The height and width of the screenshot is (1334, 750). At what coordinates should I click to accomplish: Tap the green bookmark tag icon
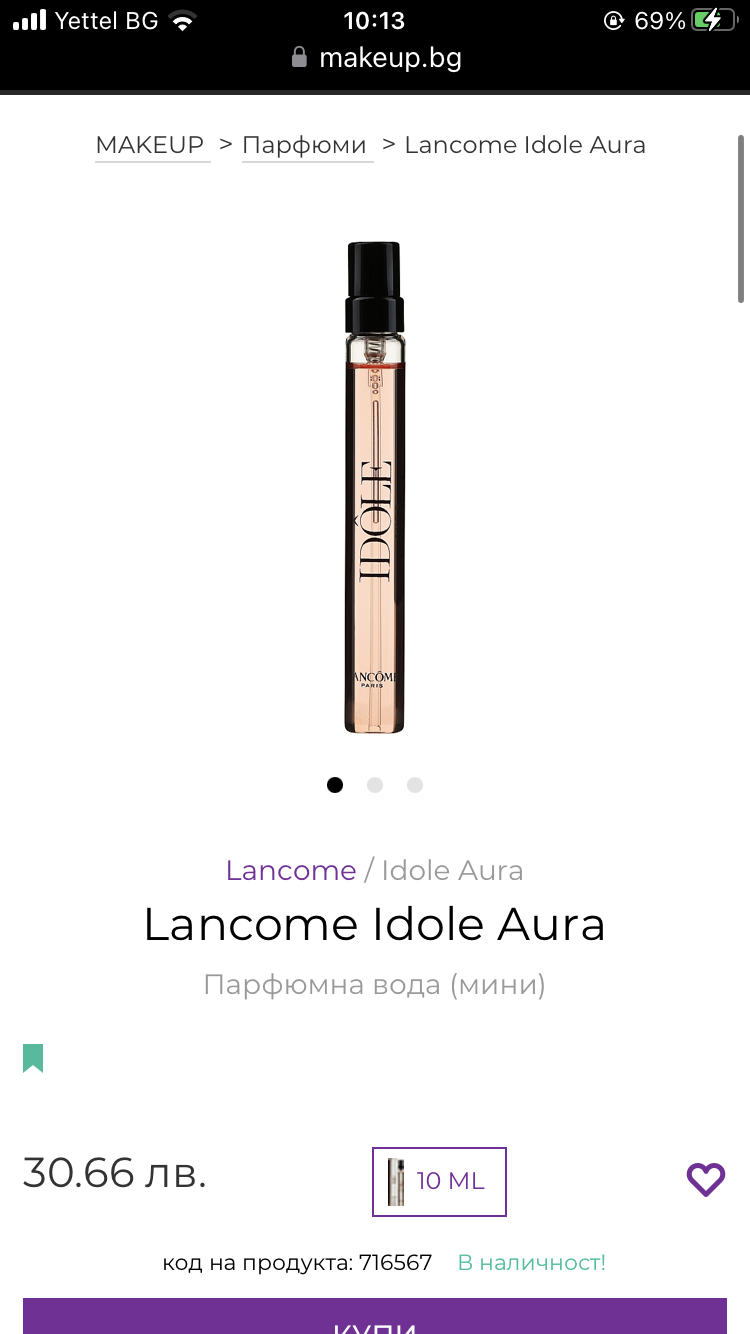(33, 1058)
